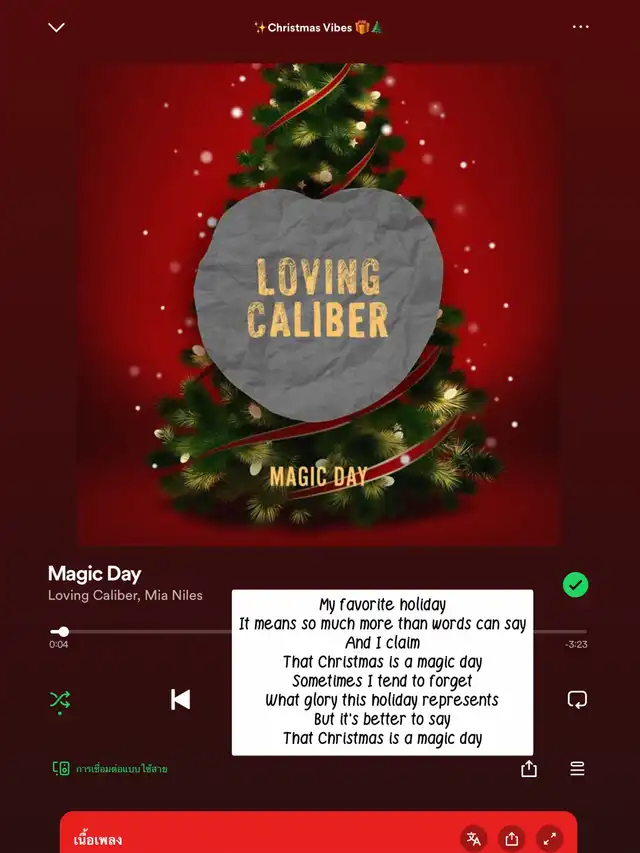Skip to the previous track
Viewport: 640px width, 853px height.
click(x=180, y=699)
